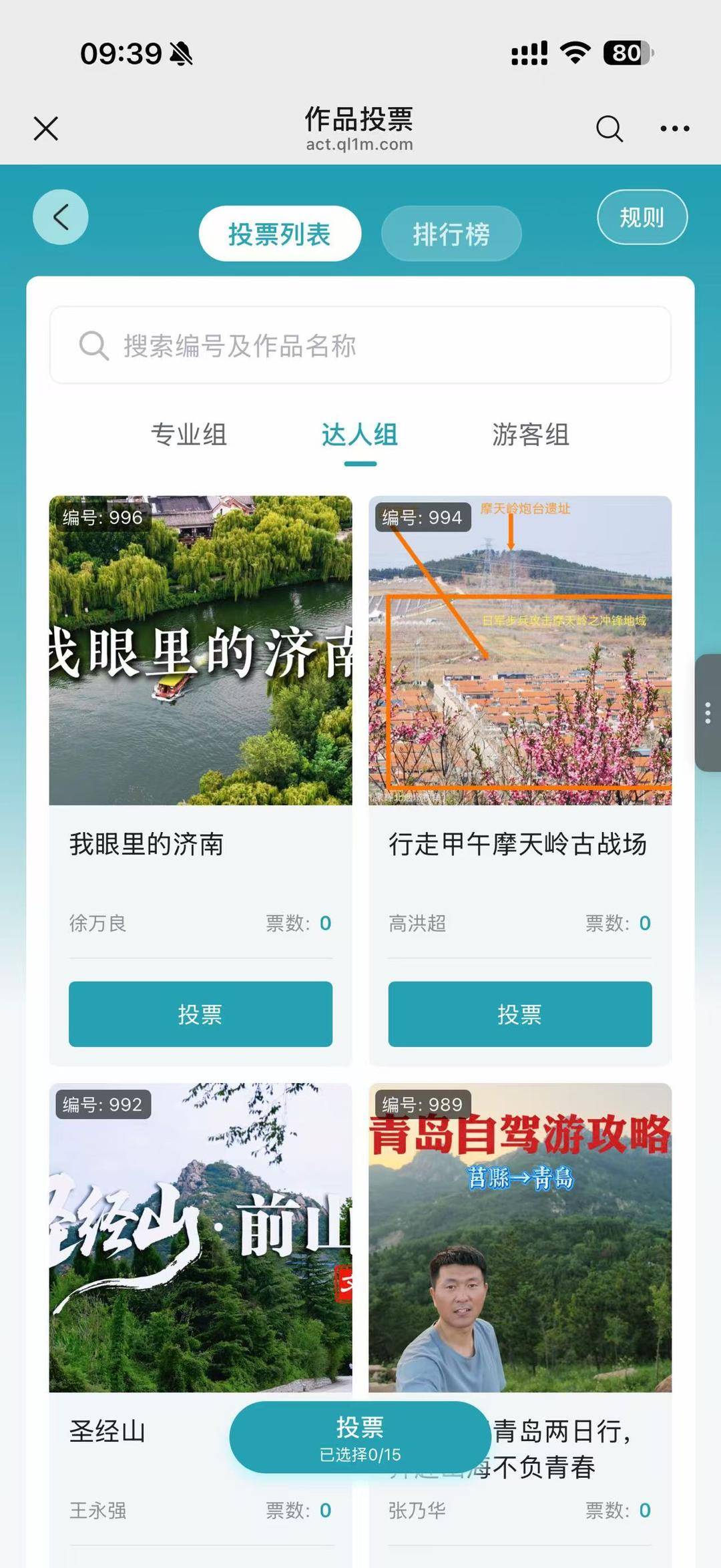Switch to the 游客组 category
The height and width of the screenshot is (1568, 721).
click(531, 435)
